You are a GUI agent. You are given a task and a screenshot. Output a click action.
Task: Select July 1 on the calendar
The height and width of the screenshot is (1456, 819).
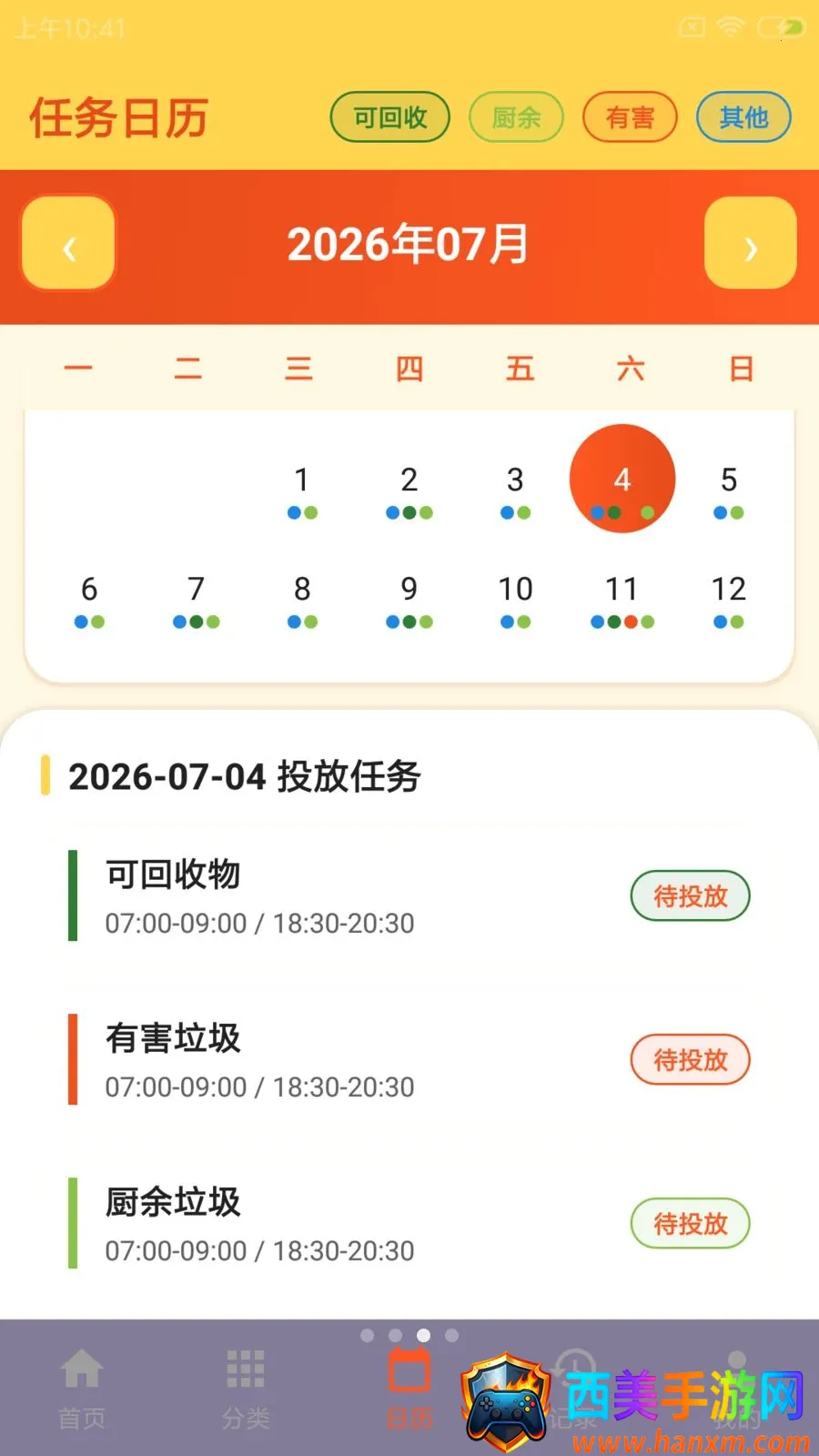click(302, 491)
